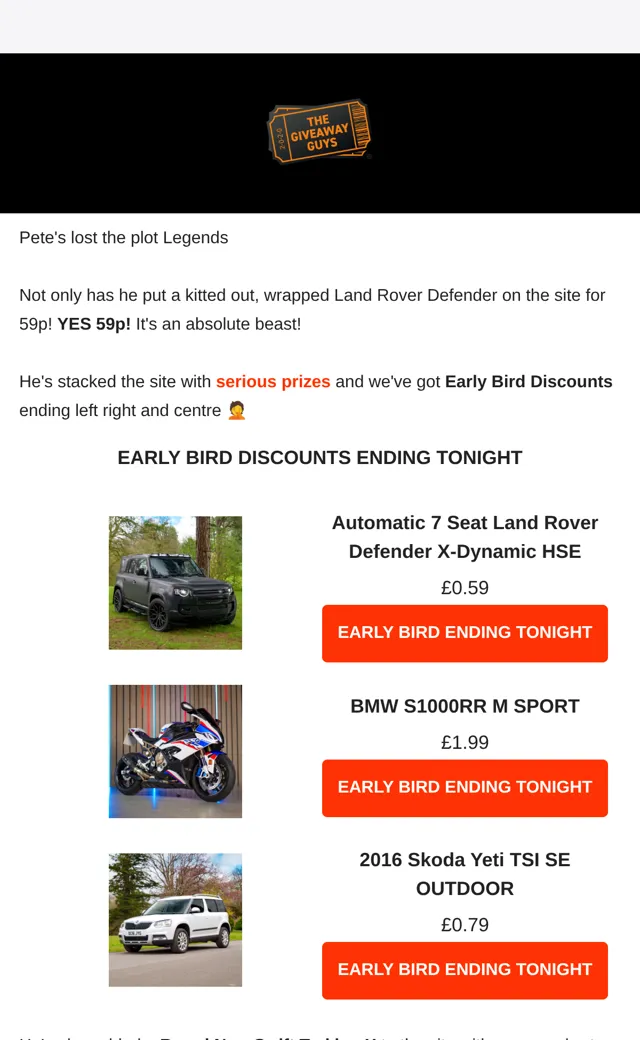Image resolution: width=640 pixels, height=1040 pixels.
Task: Open Early Bird button for Skoda Yeti
Action: [464, 970]
